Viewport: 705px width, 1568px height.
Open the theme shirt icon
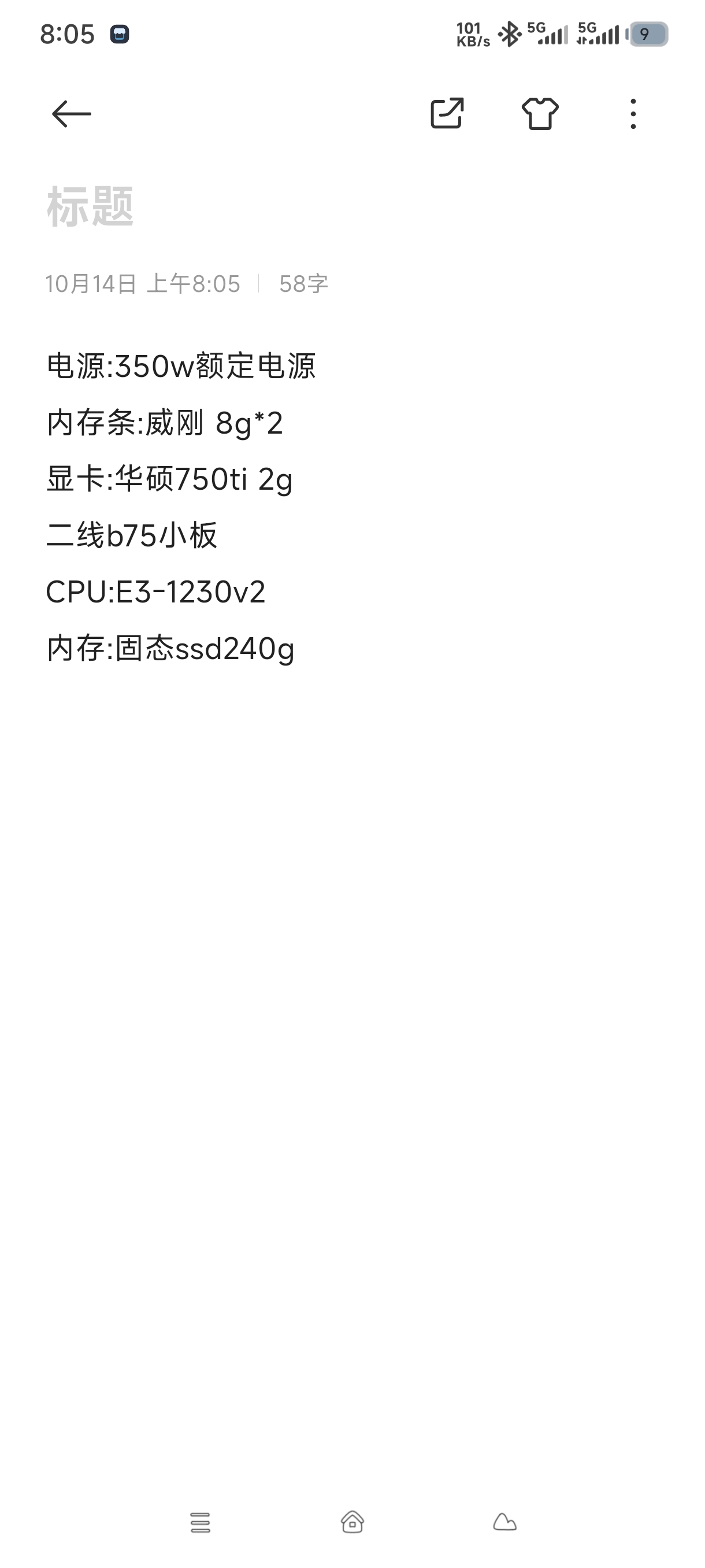click(x=540, y=113)
